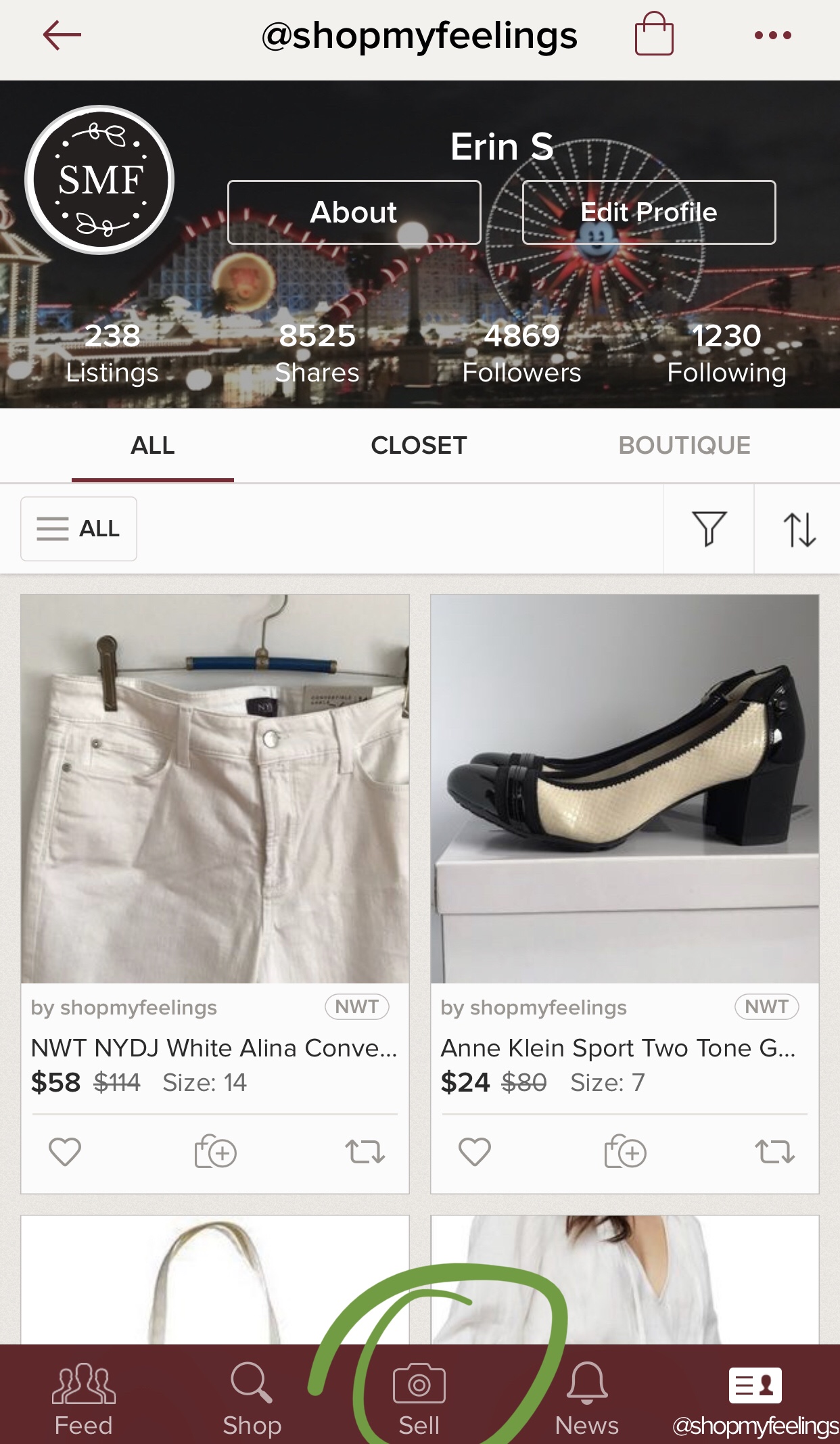This screenshot has height=1444, width=840.
Task: Tap Edit Profile button
Action: point(649,212)
